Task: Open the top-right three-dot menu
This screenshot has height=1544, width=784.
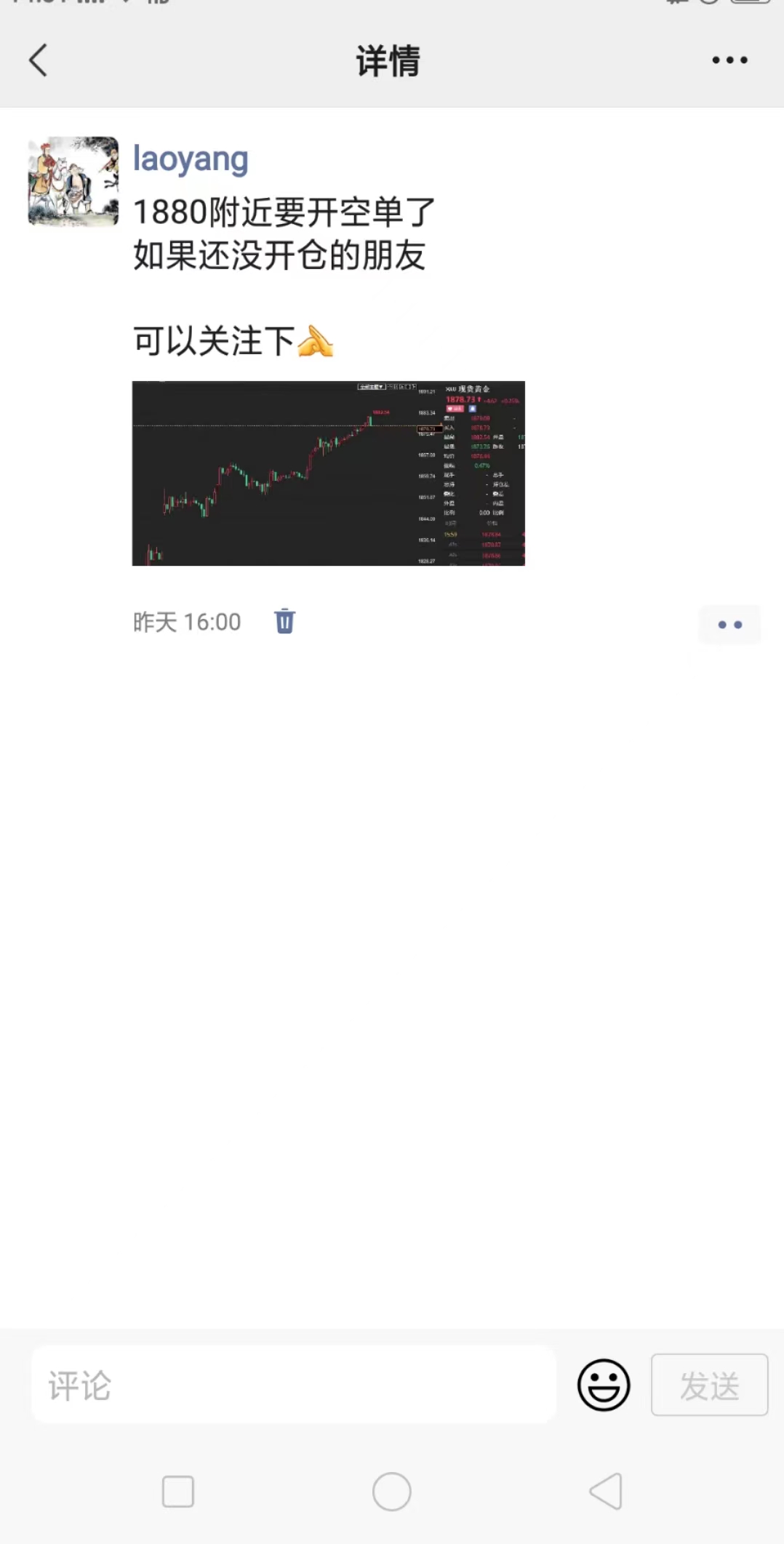Action: 729,60
